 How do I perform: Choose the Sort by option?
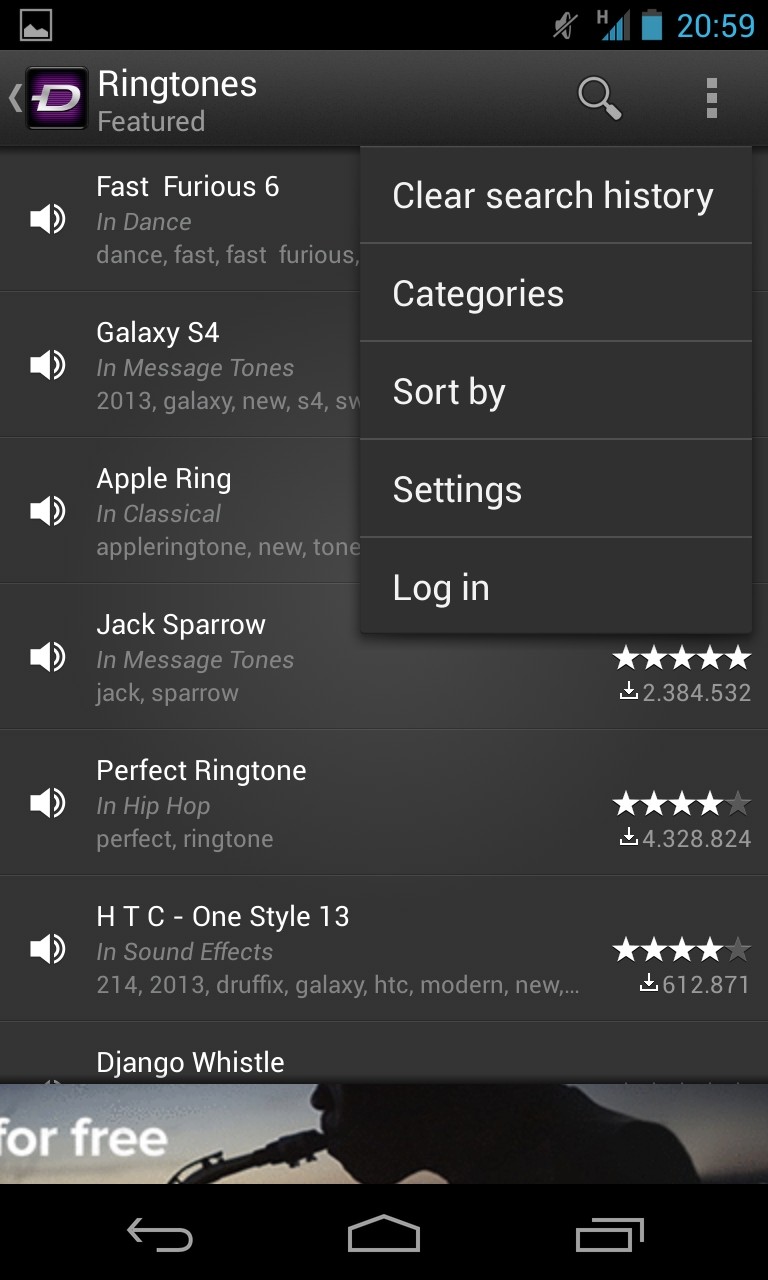(554, 392)
